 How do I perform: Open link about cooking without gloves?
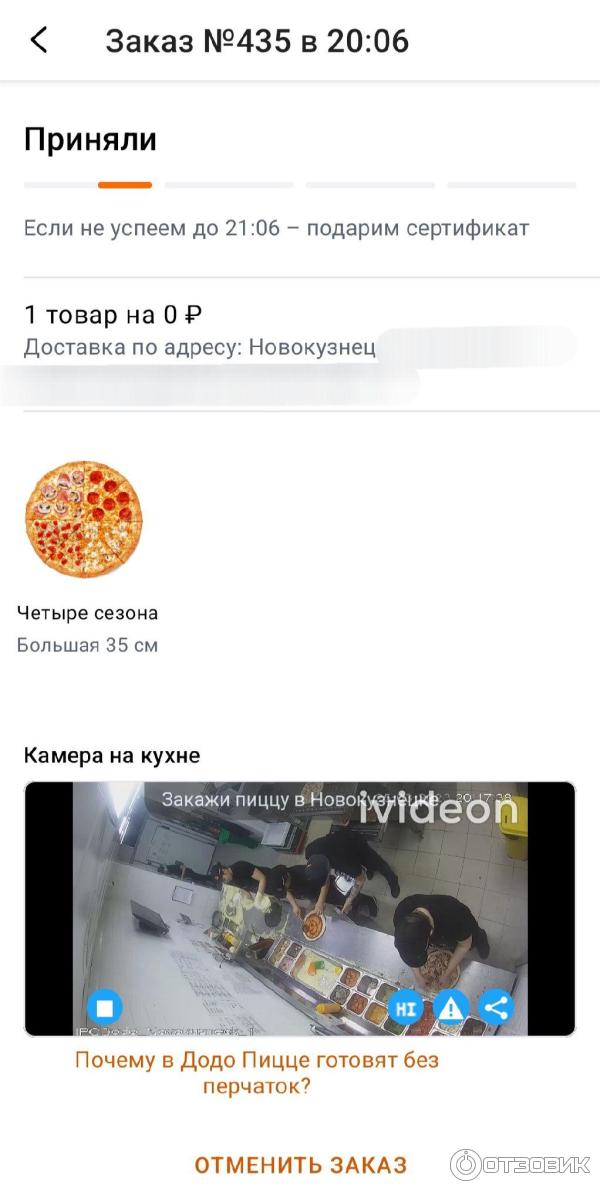[257, 1072]
